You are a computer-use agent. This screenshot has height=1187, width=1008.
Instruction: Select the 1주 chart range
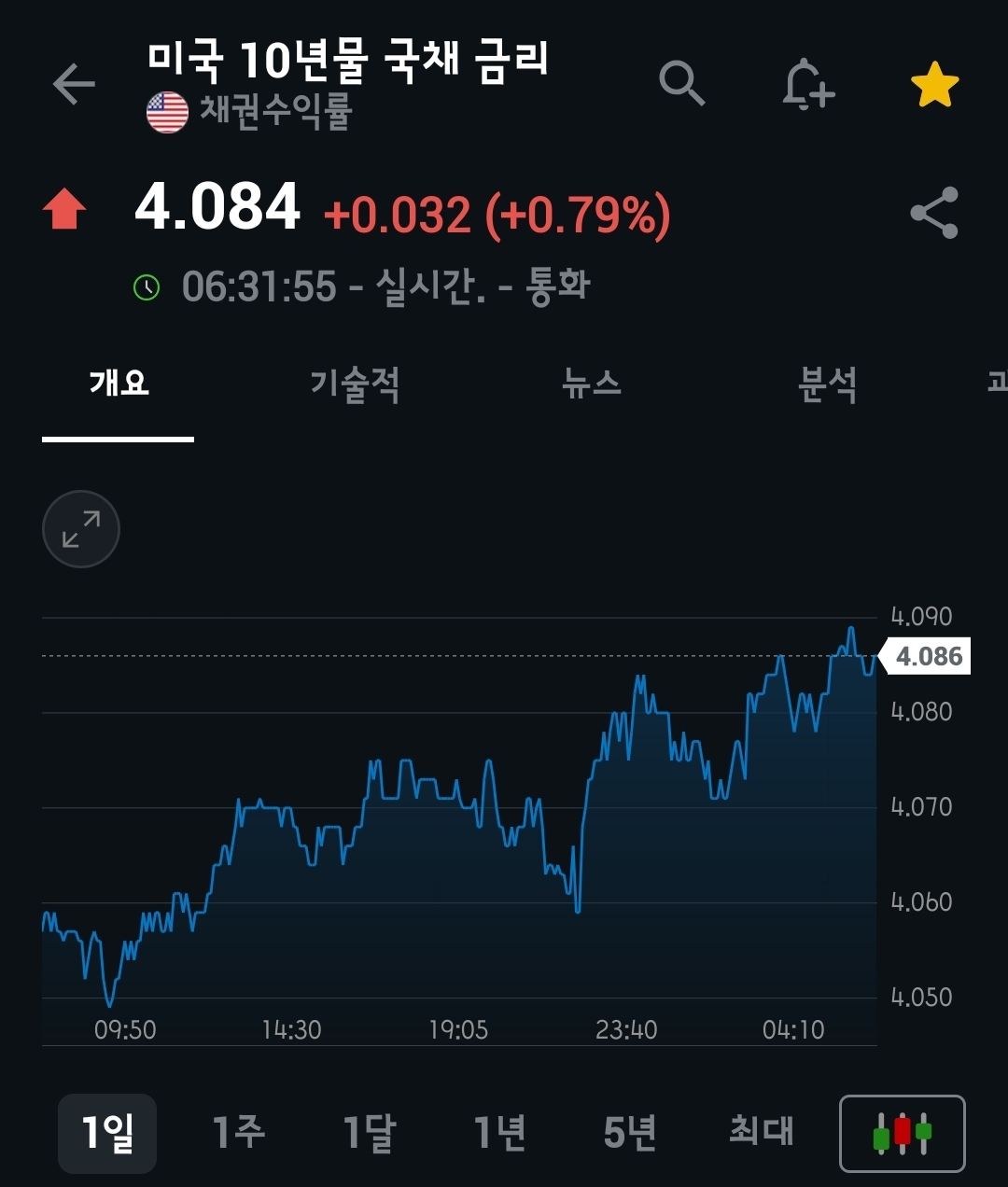click(238, 1133)
